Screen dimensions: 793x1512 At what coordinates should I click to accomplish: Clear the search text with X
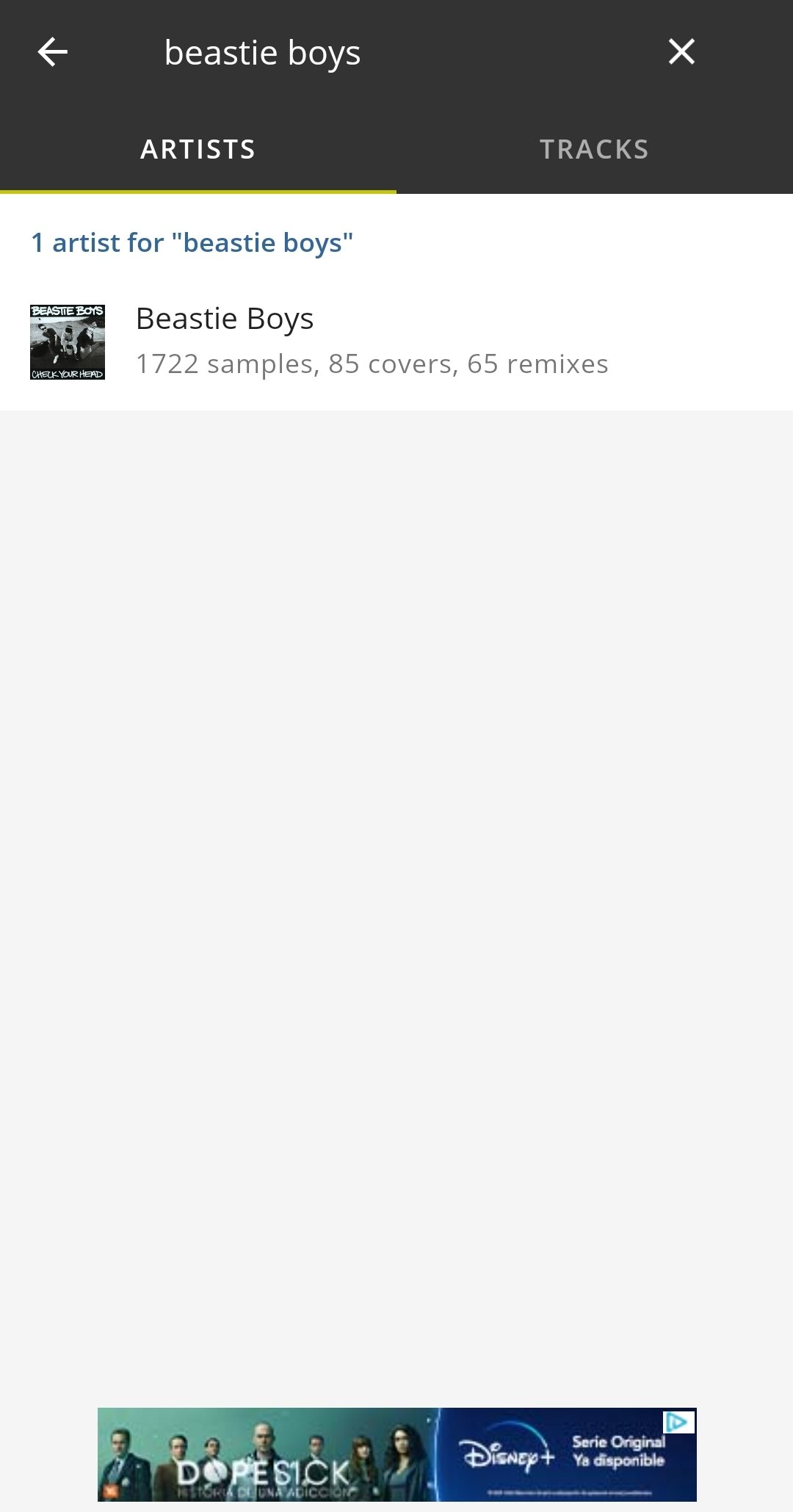(681, 52)
